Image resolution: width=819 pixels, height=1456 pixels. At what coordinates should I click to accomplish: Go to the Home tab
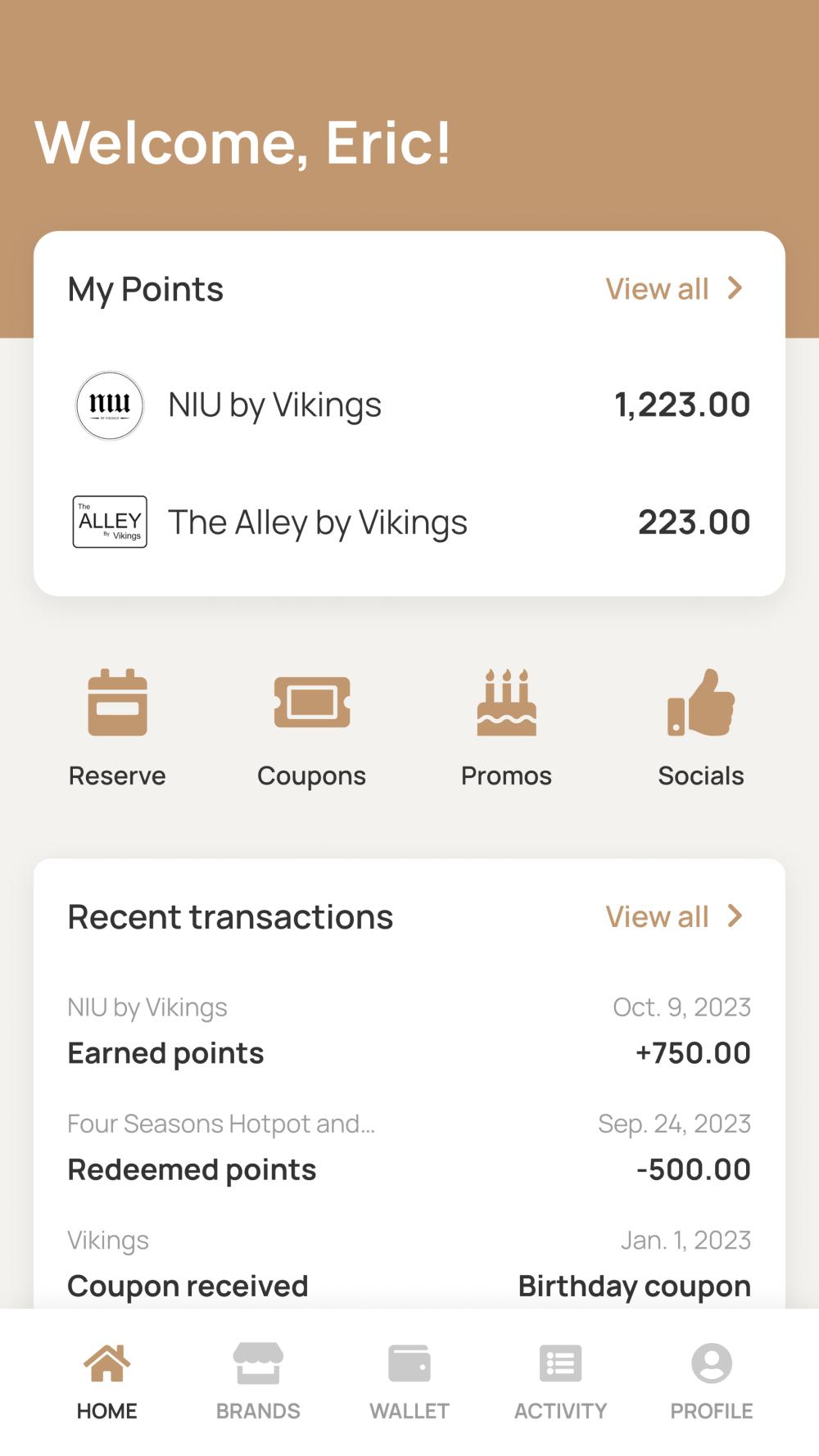click(107, 1381)
